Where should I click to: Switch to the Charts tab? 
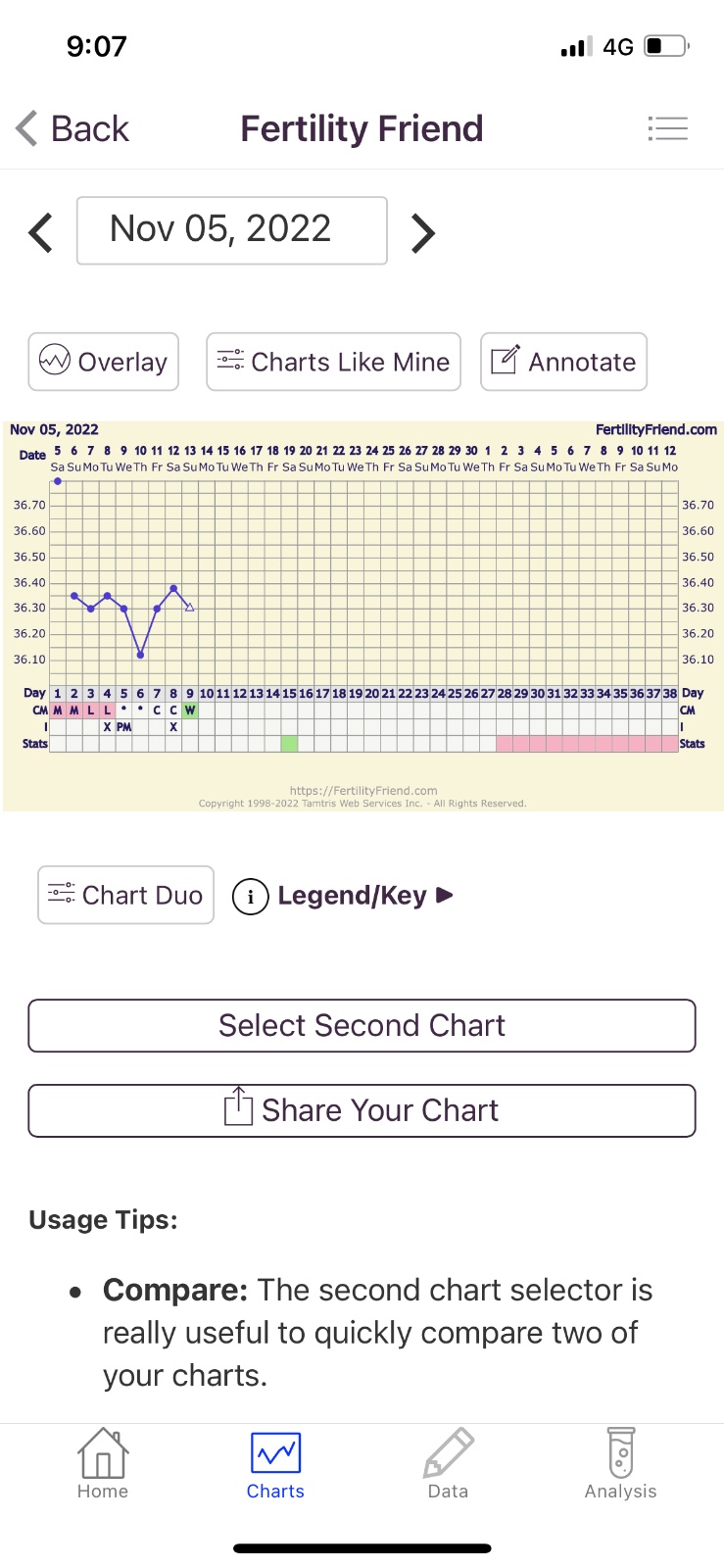275,1465
